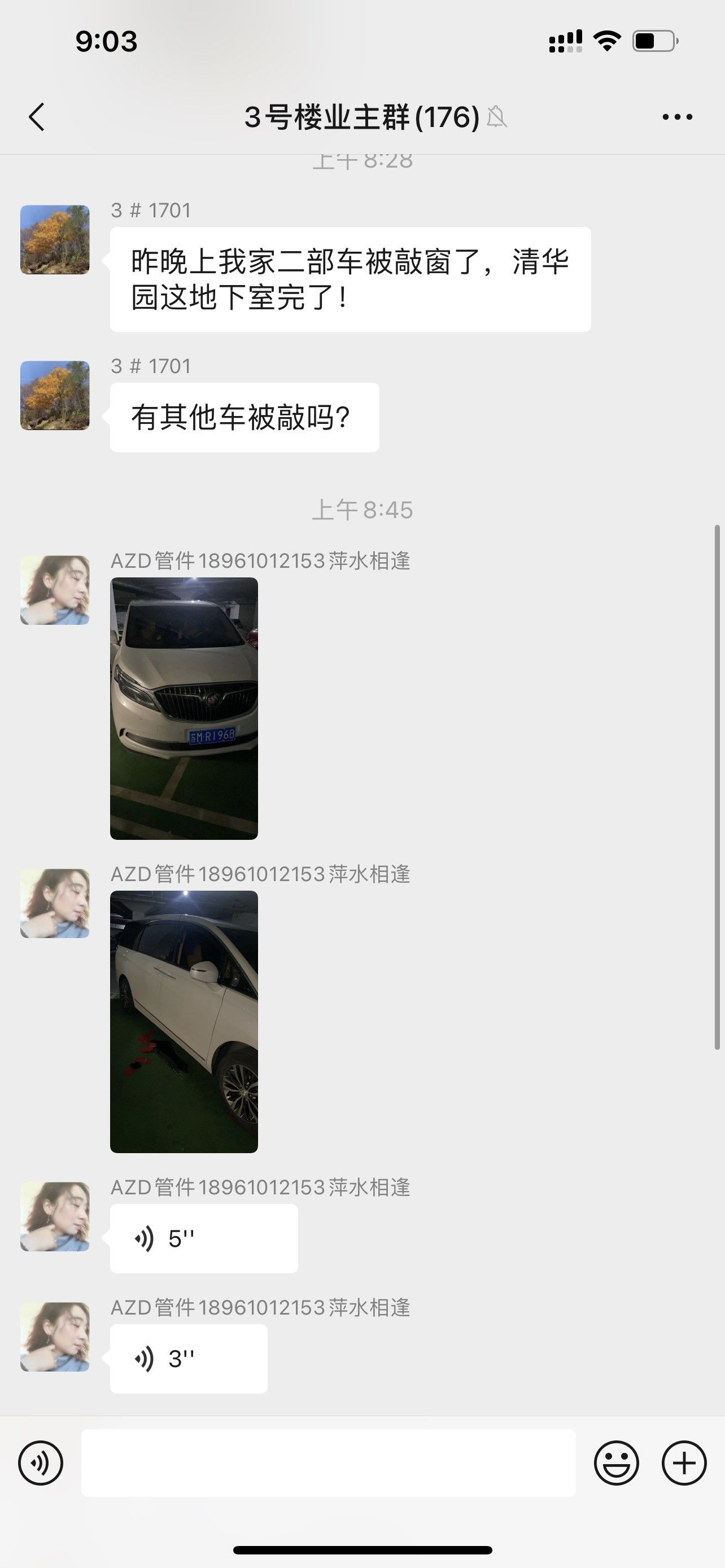Open the emoji picker
This screenshot has width=725, height=1568.
pyautogui.click(x=616, y=1462)
